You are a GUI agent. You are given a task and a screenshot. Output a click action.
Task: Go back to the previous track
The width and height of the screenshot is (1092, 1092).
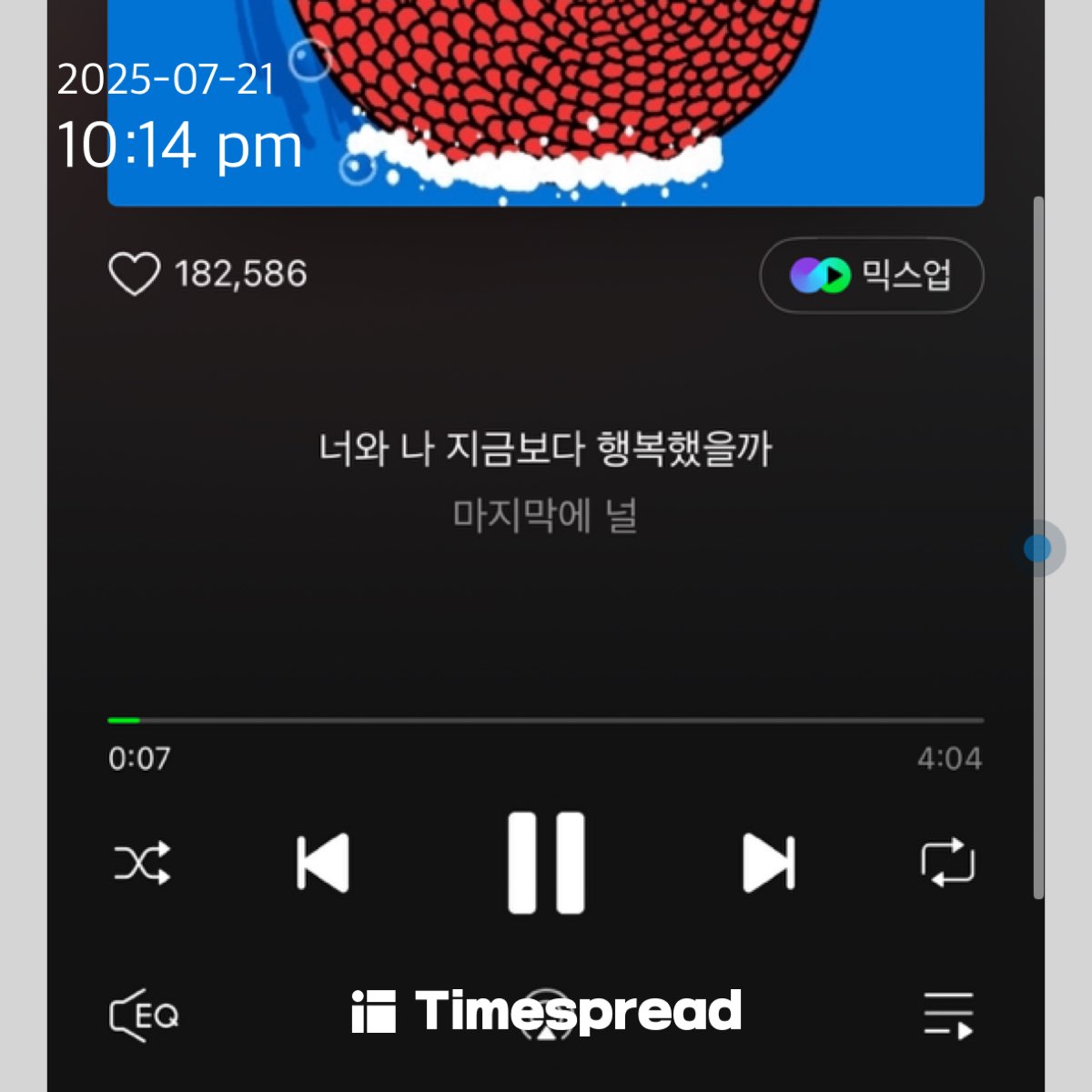click(x=323, y=863)
